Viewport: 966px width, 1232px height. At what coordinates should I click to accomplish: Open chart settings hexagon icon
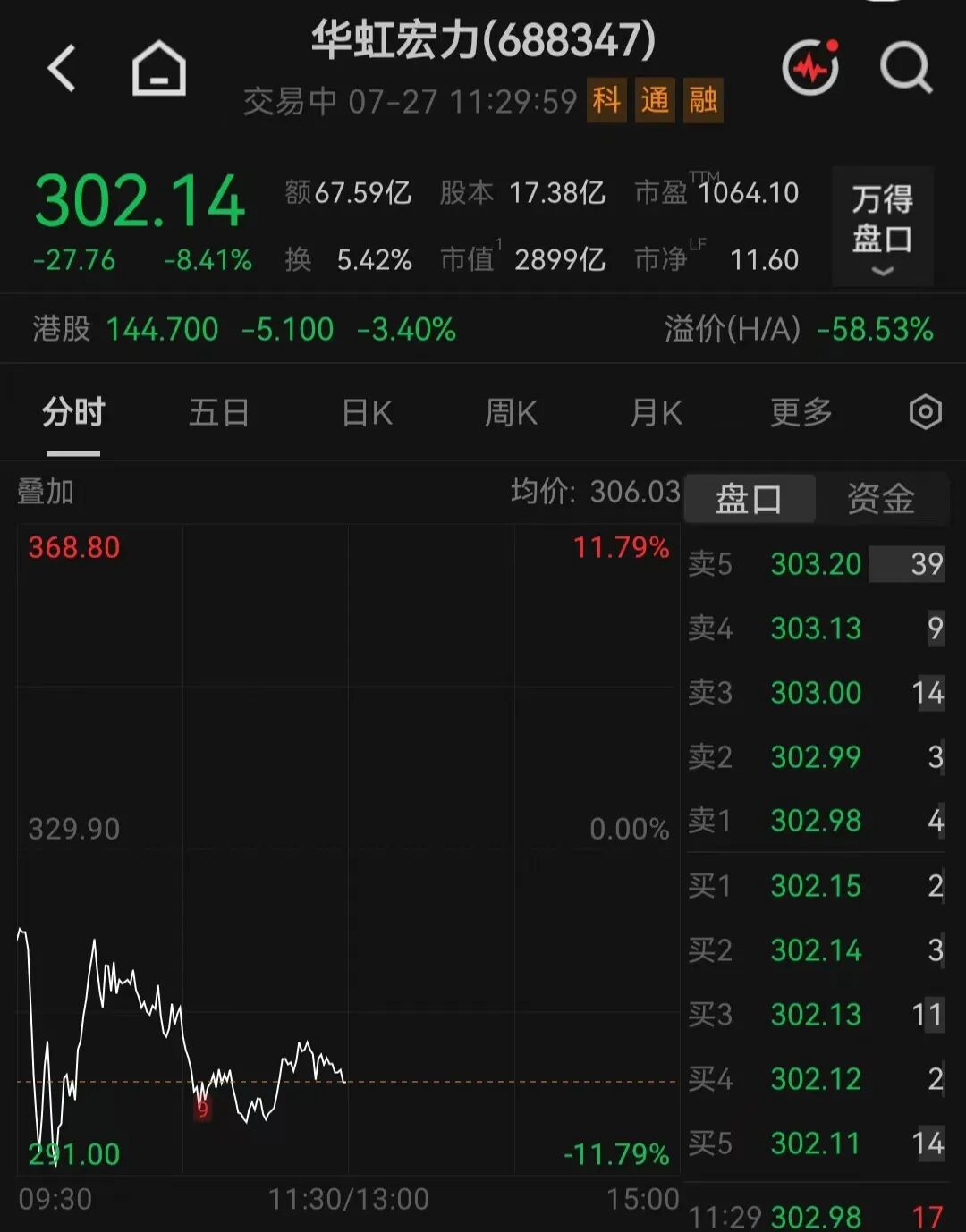(925, 412)
